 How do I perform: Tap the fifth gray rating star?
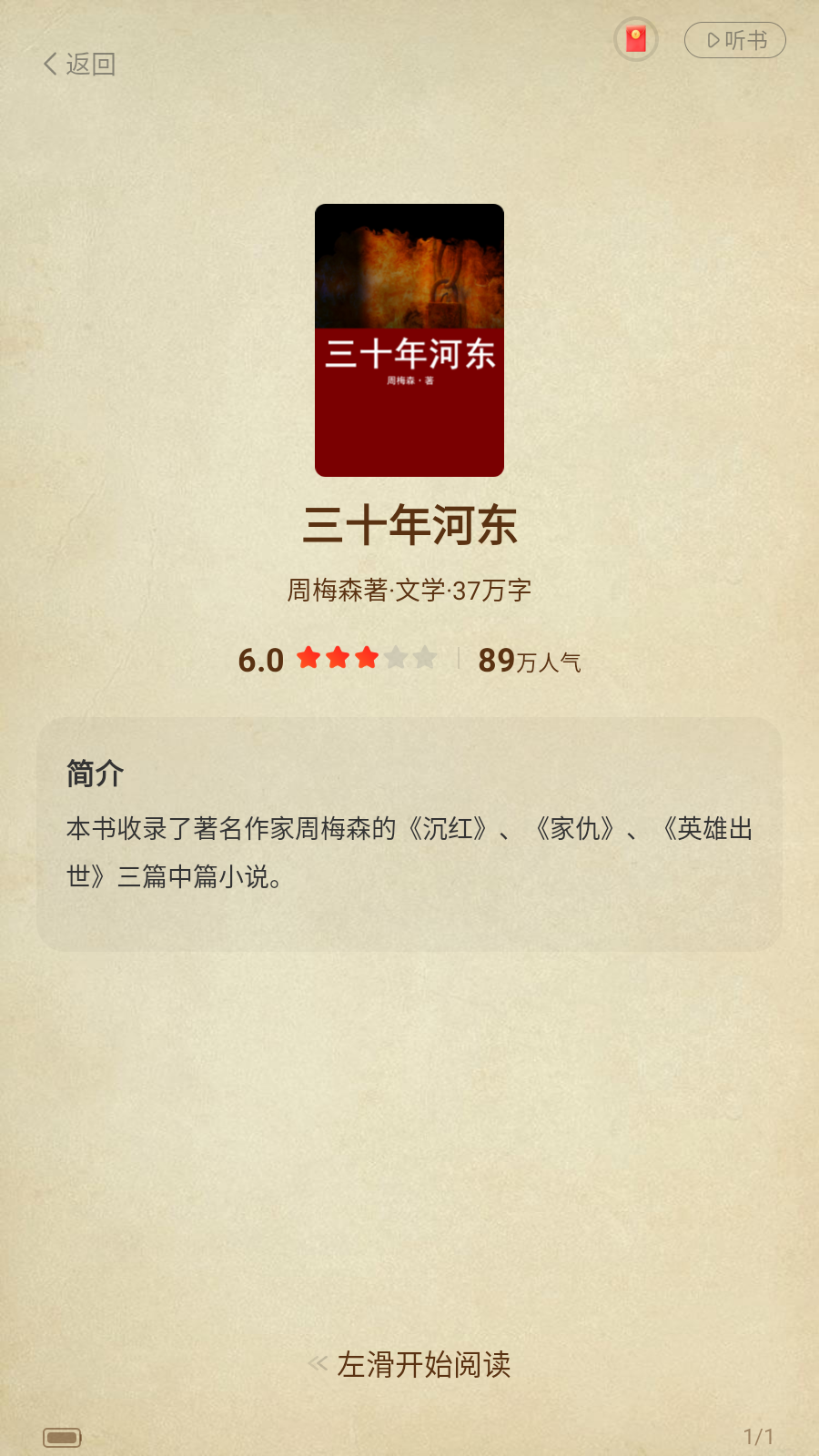(x=424, y=658)
